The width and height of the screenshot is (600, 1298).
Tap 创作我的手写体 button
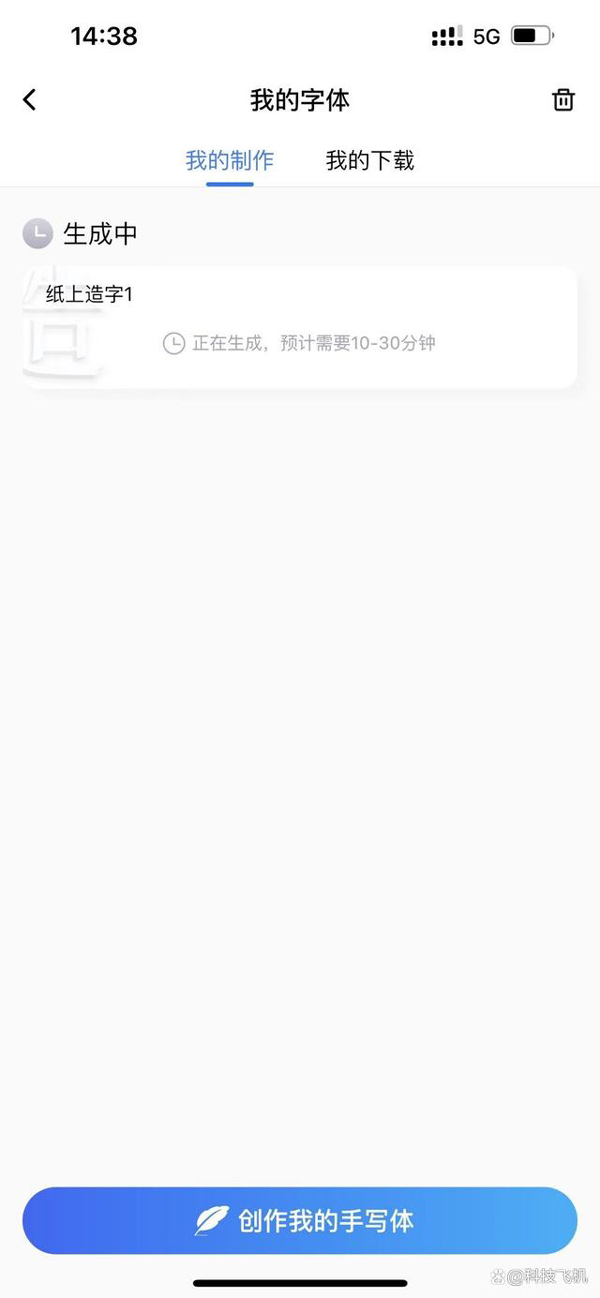[x=300, y=1221]
